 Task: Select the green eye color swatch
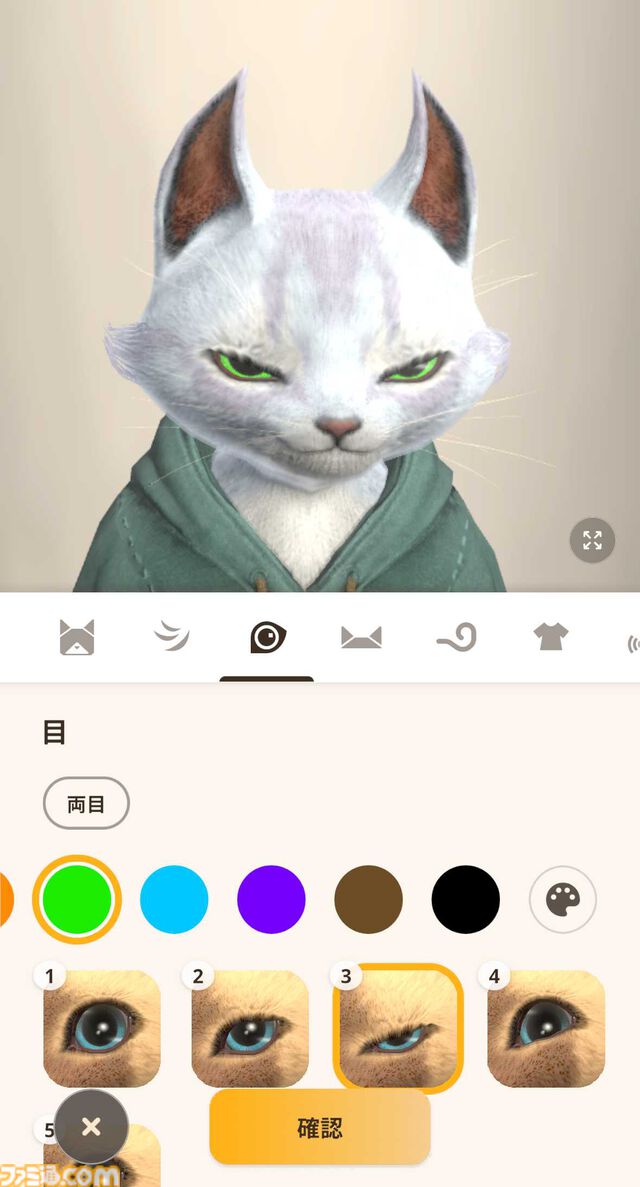(77, 900)
